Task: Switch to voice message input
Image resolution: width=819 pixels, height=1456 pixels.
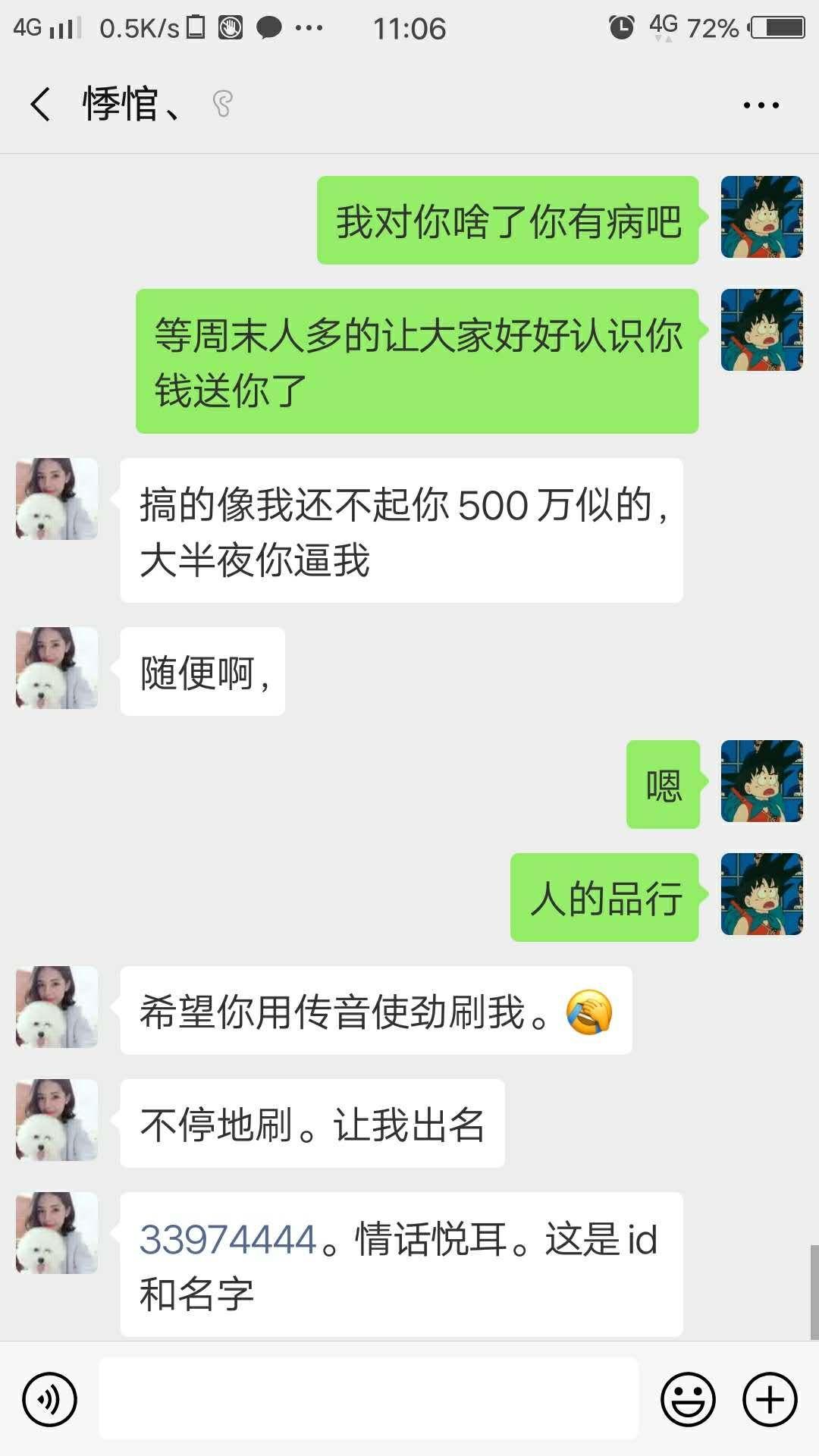Action: pos(50,1399)
